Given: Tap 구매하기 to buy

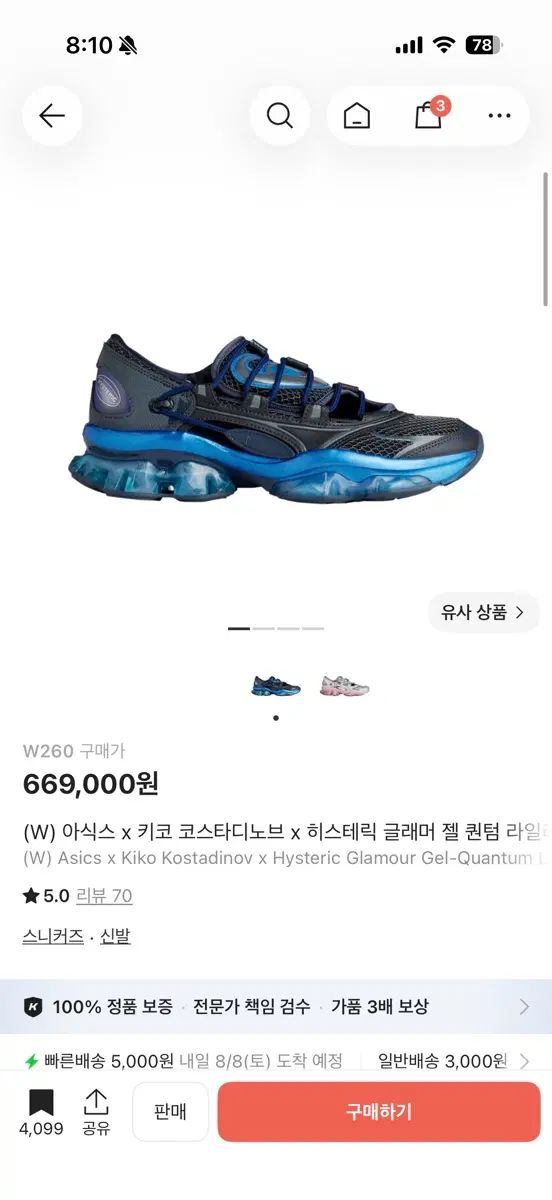Looking at the screenshot, I should pyautogui.click(x=379, y=1112).
